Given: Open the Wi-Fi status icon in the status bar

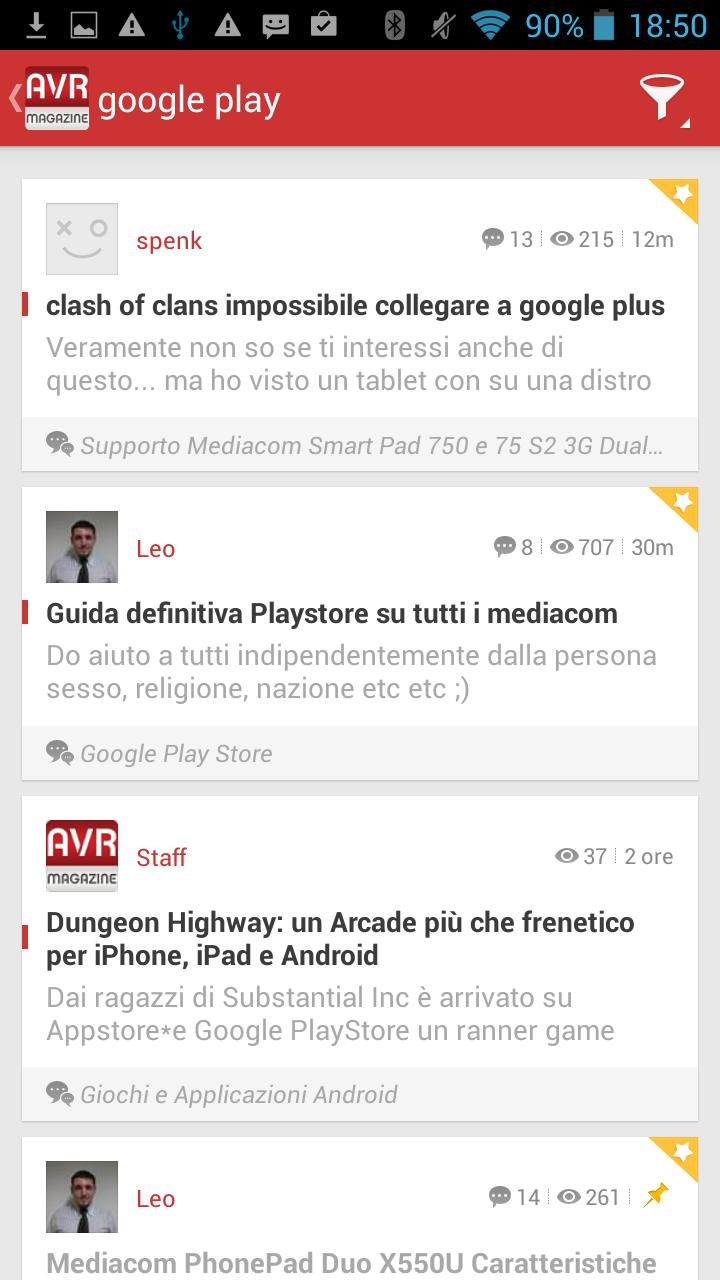Looking at the screenshot, I should pos(491,25).
